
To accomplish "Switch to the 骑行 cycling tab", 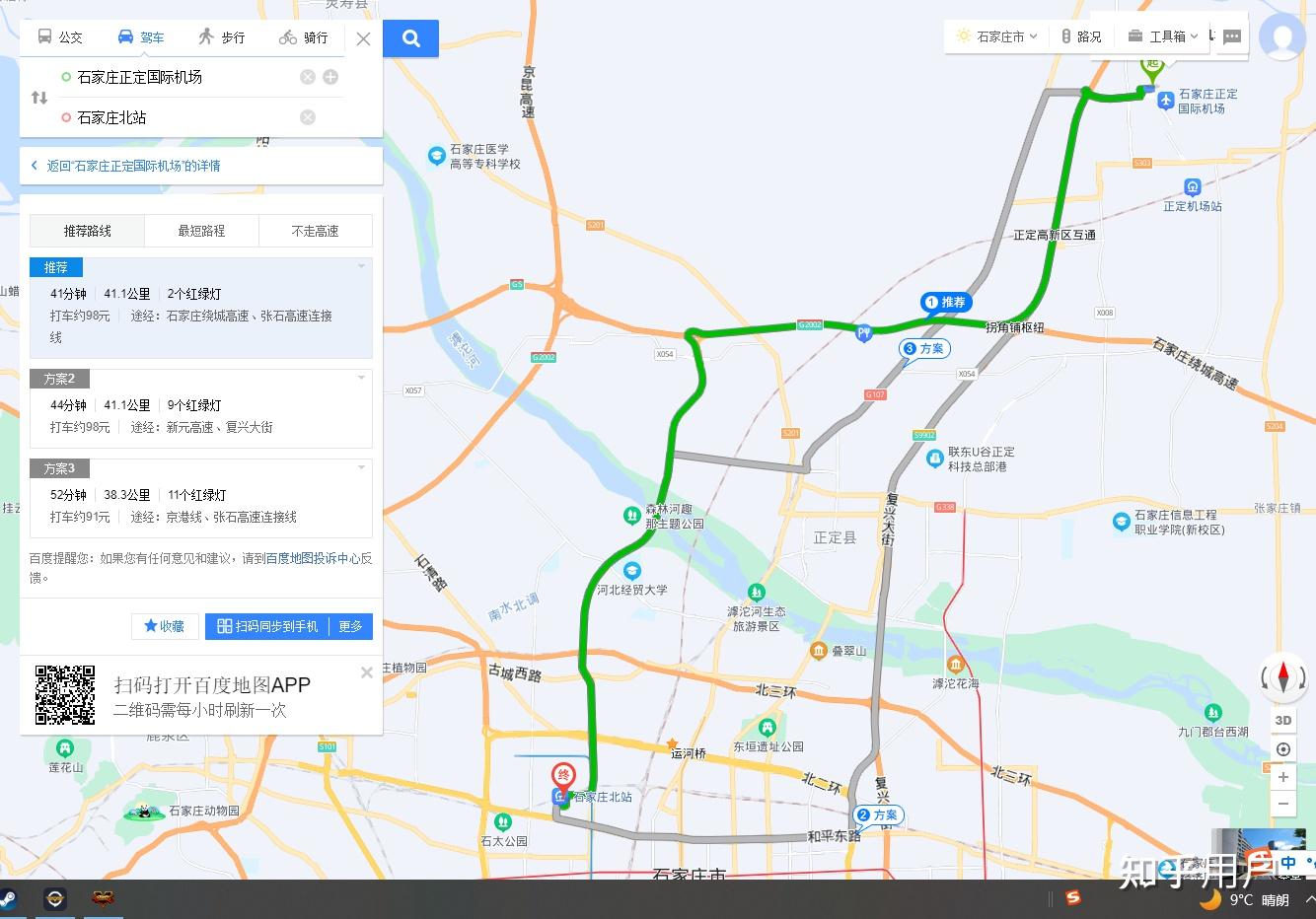I will tap(304, 37).
